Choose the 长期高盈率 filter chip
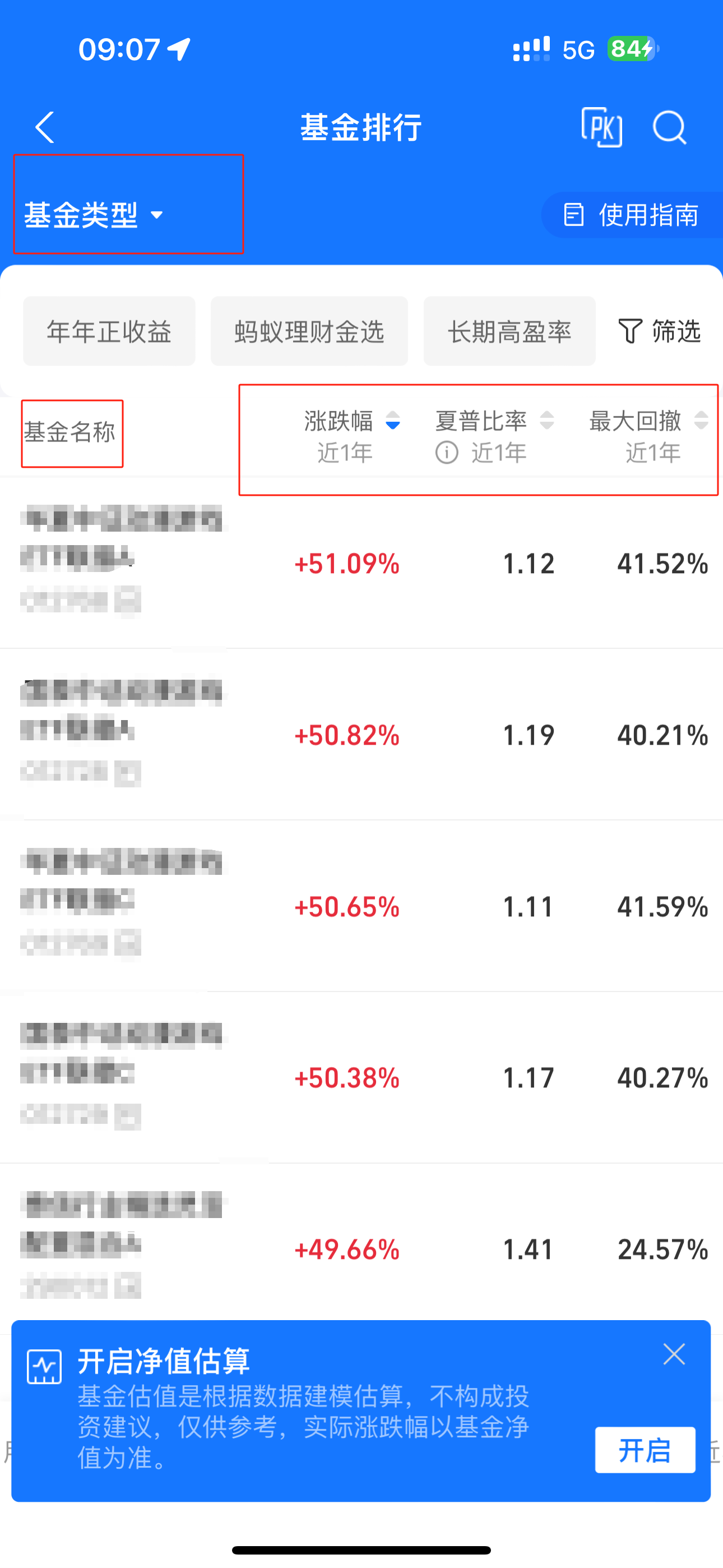Viewport: 723px width, 1568px height. tap(509, 331)
